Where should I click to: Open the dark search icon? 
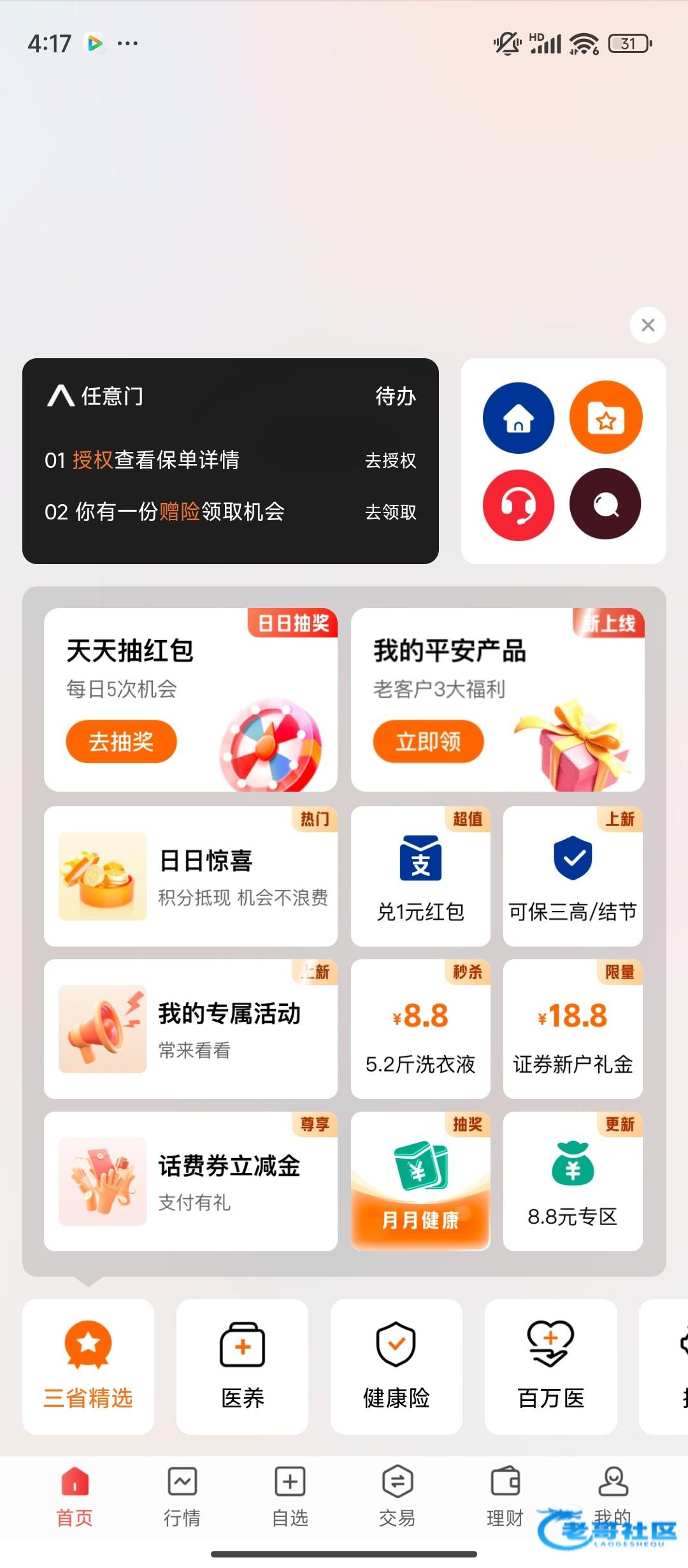point(605,504)
